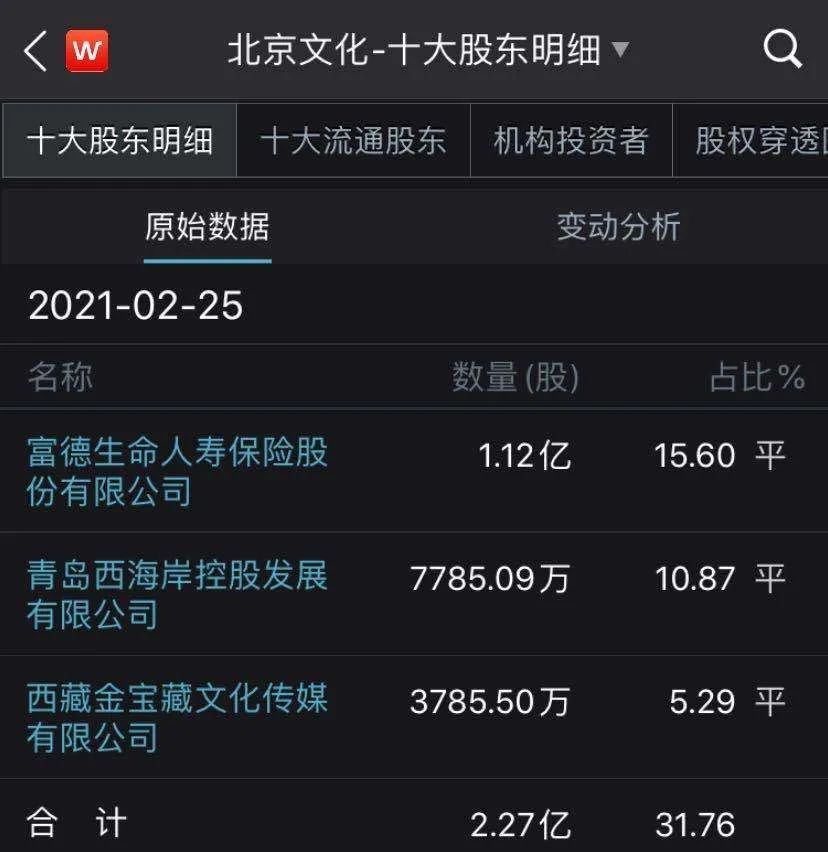Open shareholder 西藏金宝藏文化传媒有限公司

[x=177, y=718]
